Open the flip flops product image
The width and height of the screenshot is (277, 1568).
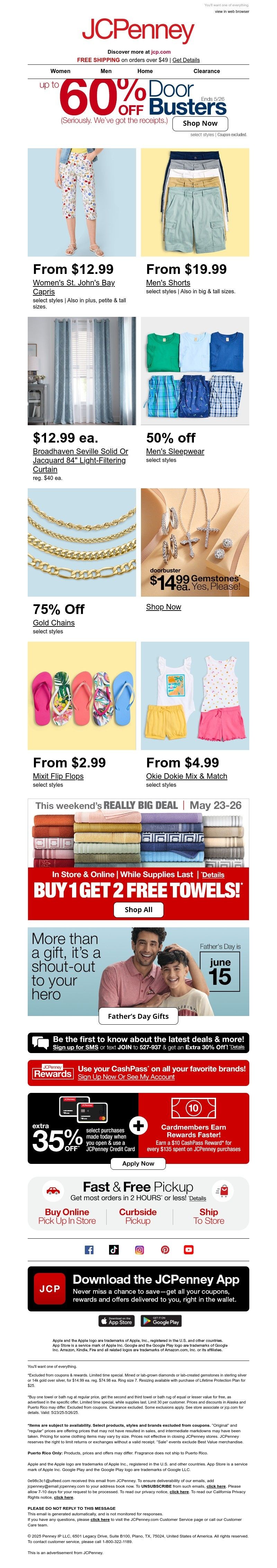(82, 695)
